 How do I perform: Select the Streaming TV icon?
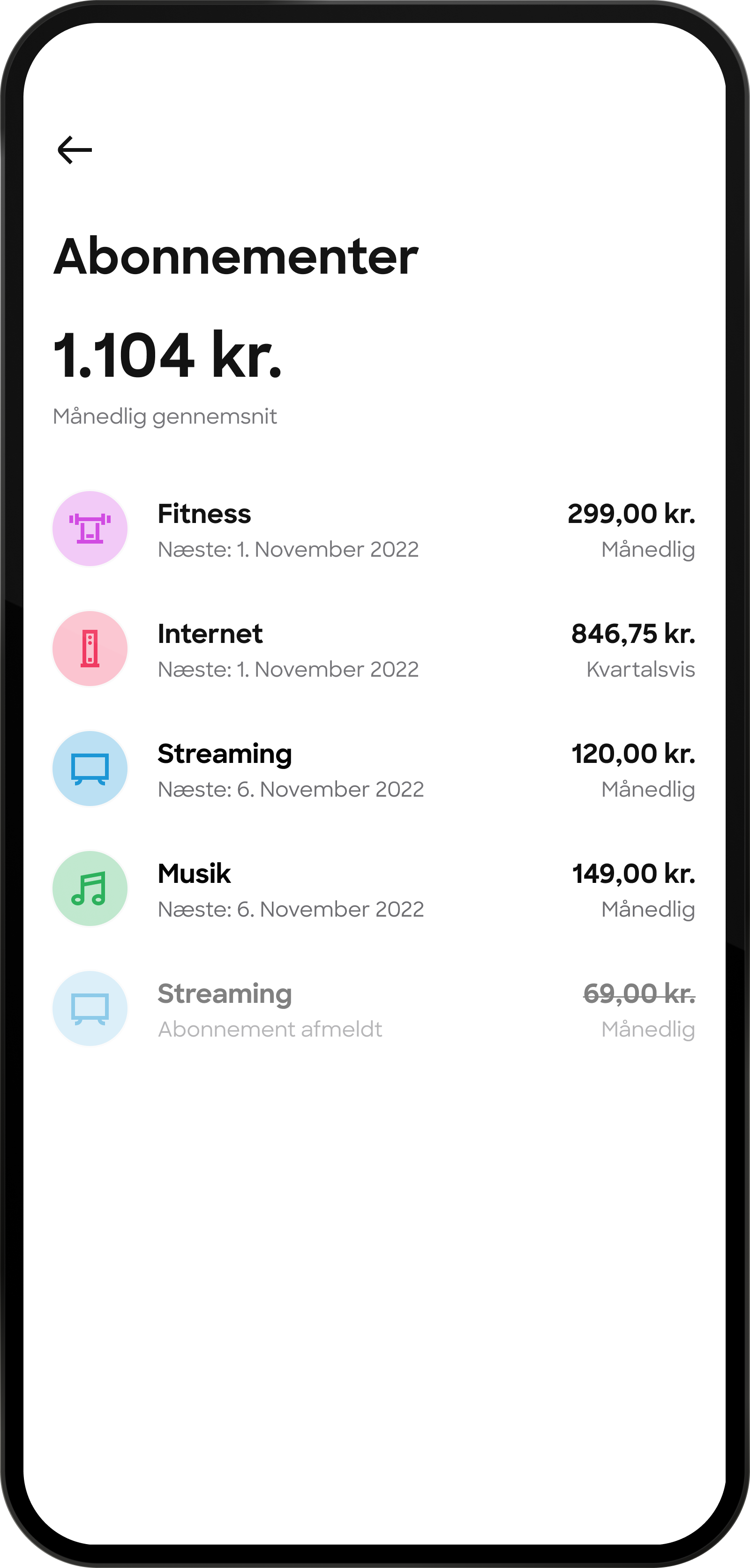pyautogui.click(x=90, y=768)
